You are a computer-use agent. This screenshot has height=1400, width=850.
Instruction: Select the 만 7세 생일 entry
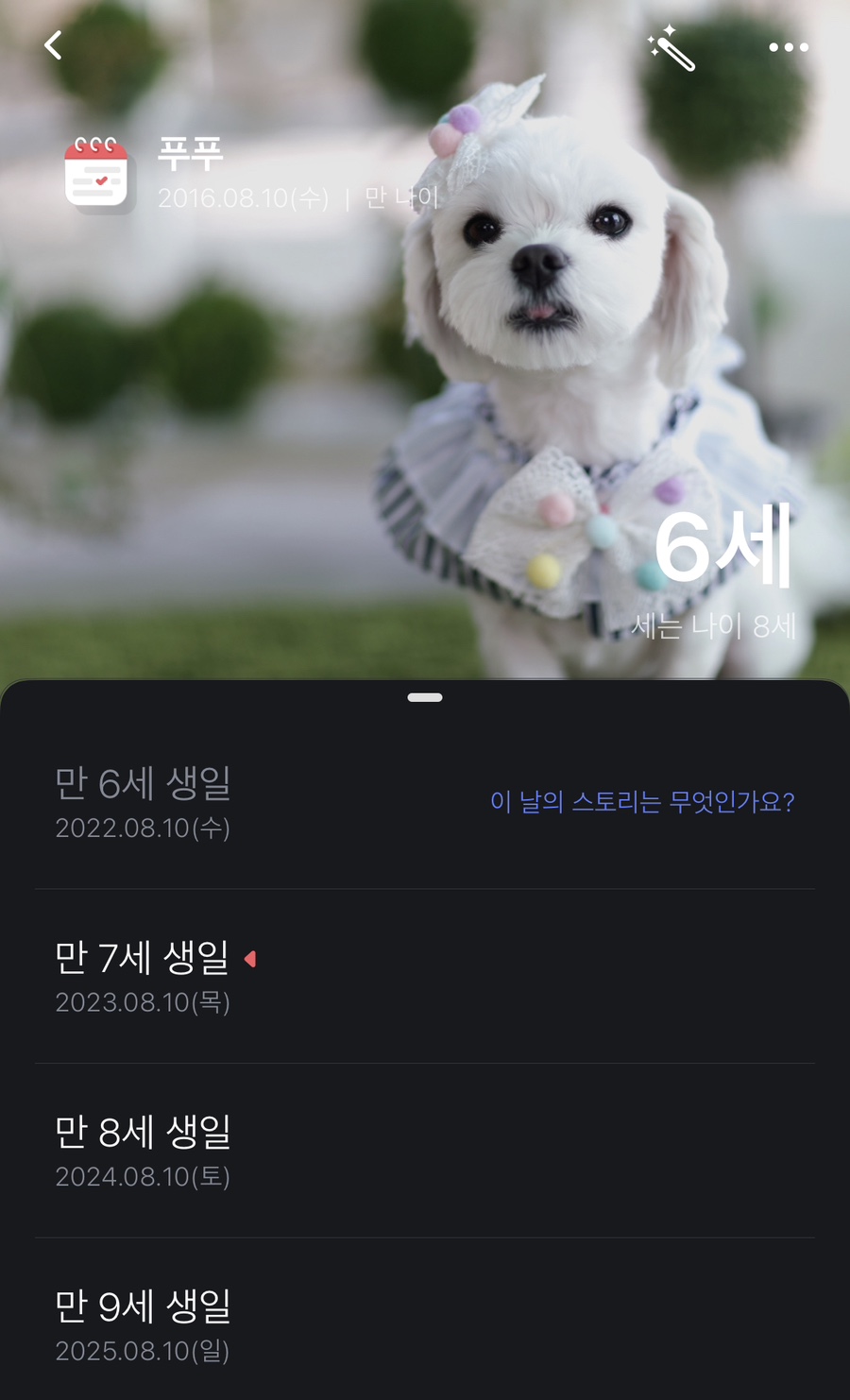click(144, 976)
